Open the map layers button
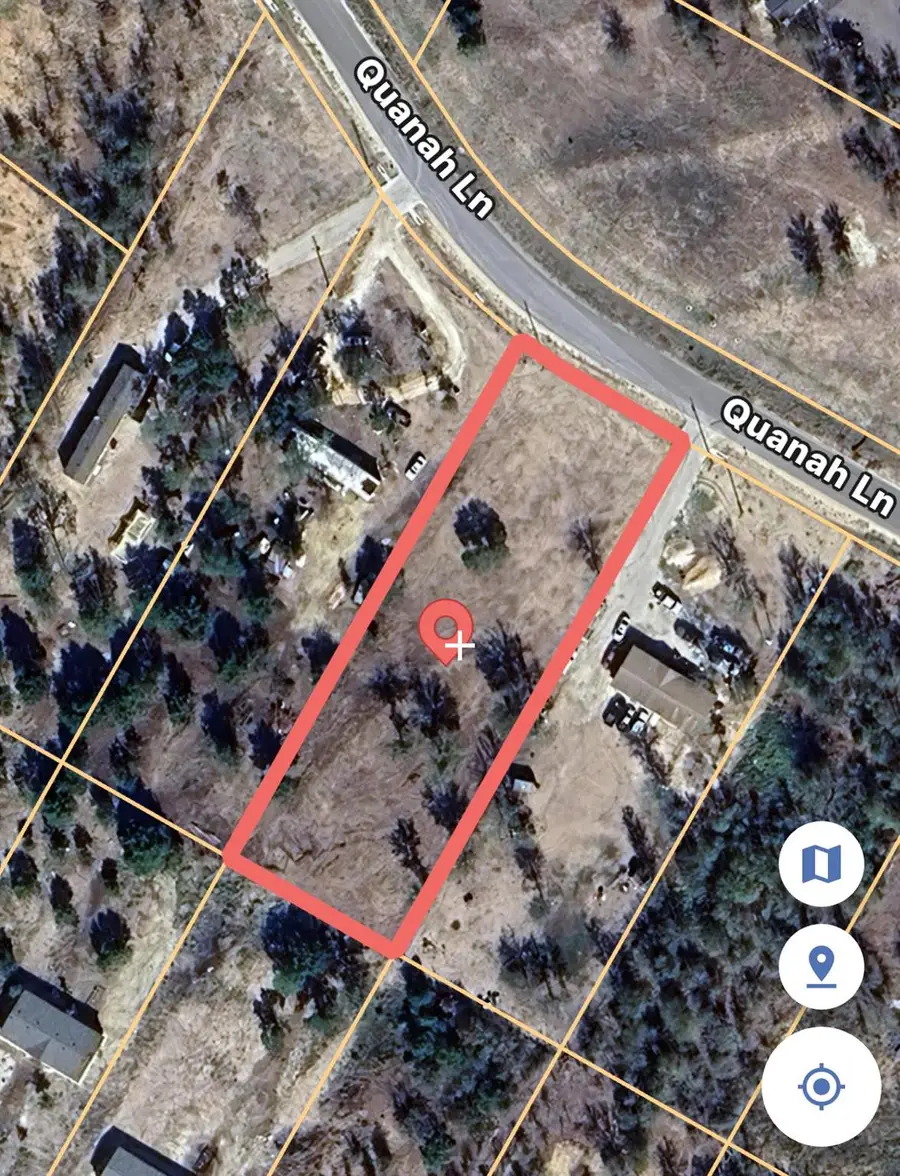 pyautogui.click(x=821, y=864)
